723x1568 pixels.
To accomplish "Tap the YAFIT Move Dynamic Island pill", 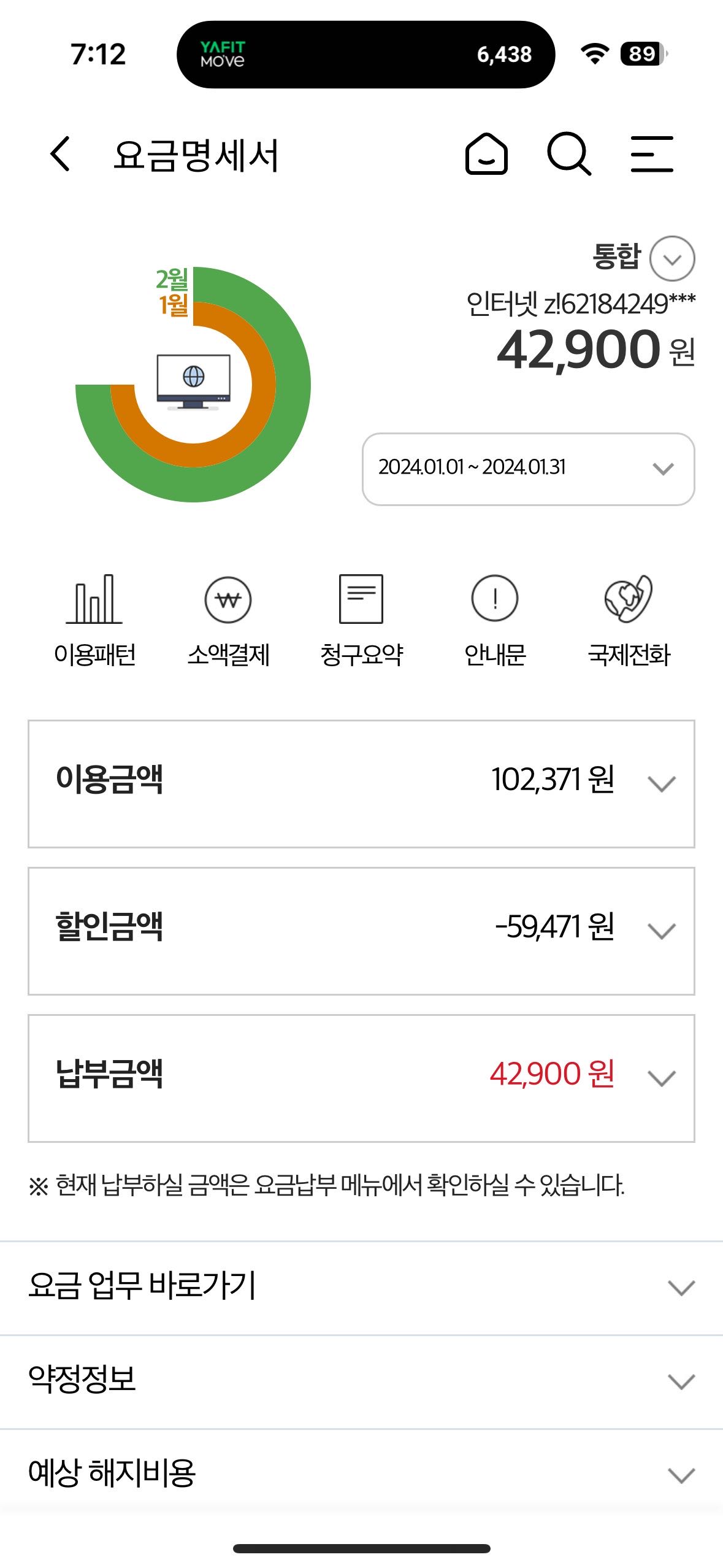I will click(365, 55).
